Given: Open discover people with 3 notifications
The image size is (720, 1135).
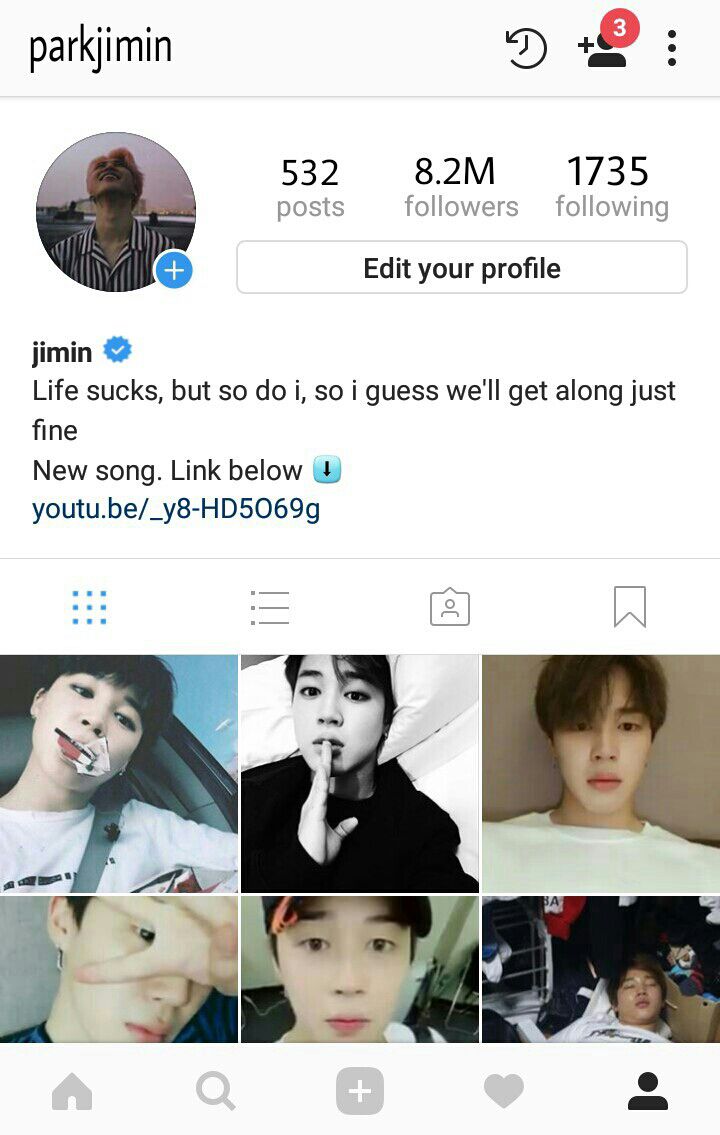Looking at the screenshot, I should (x=603, y=48).
